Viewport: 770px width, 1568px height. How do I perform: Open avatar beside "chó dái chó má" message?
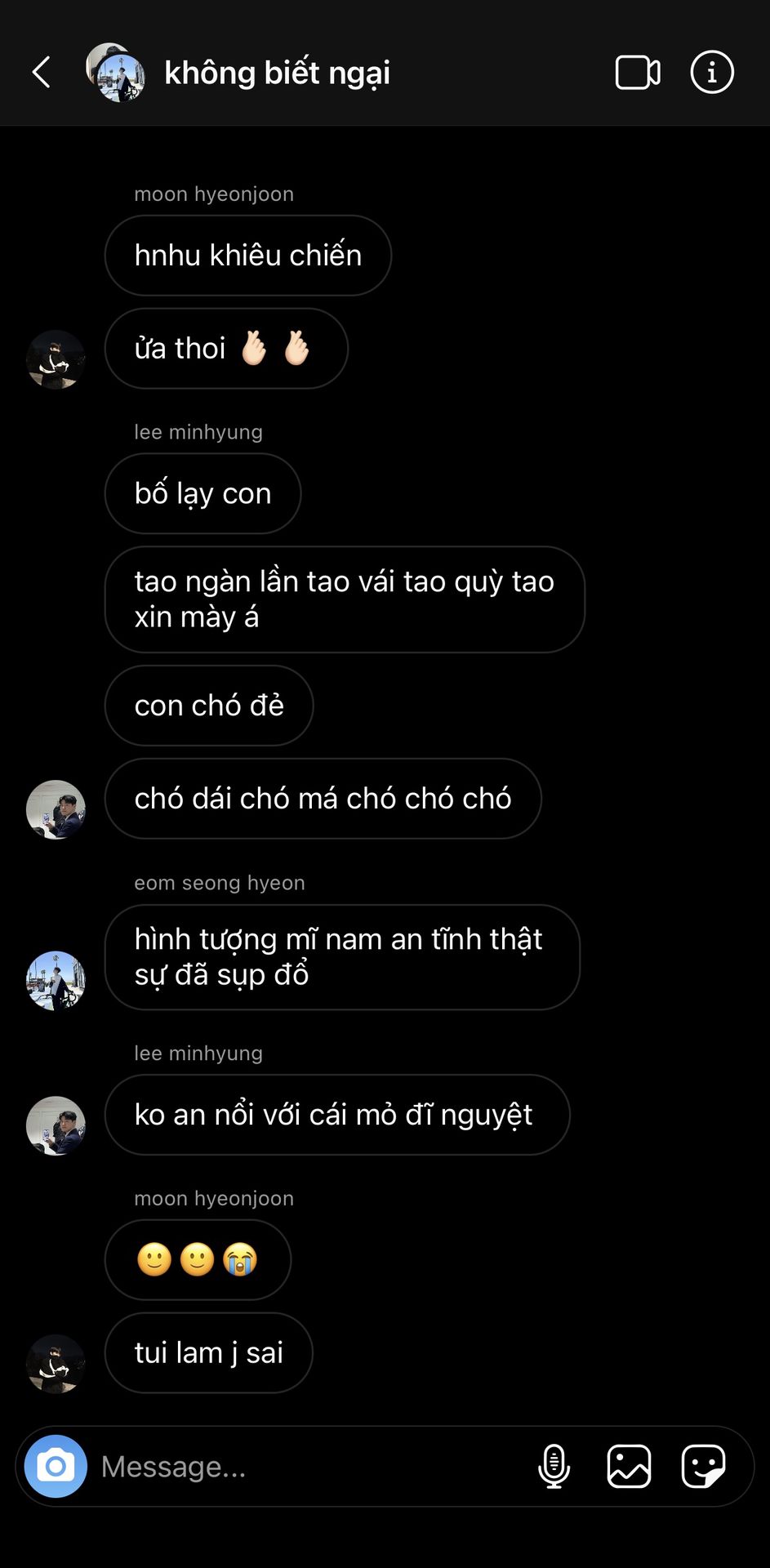point(56,809)
